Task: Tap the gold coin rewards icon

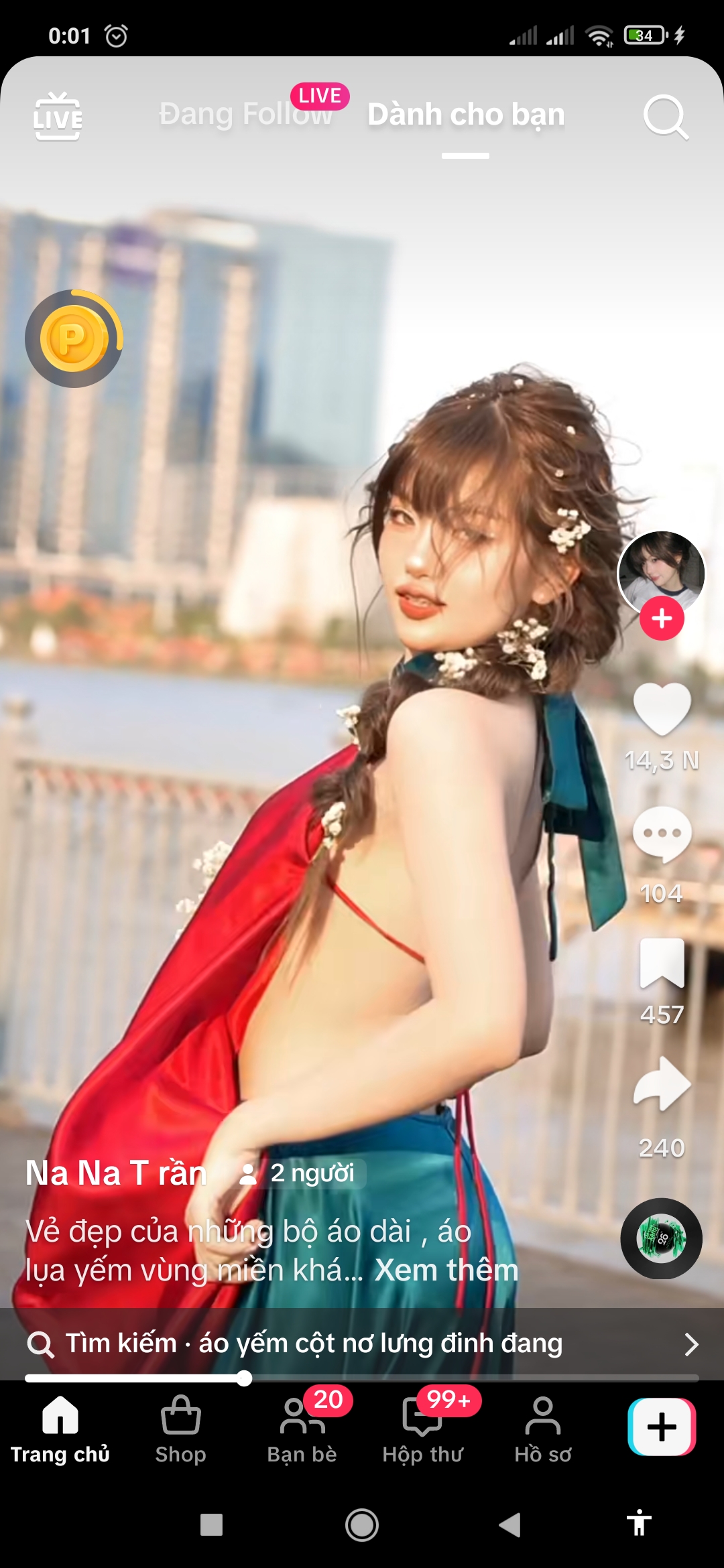Action: tap(74, 339)
